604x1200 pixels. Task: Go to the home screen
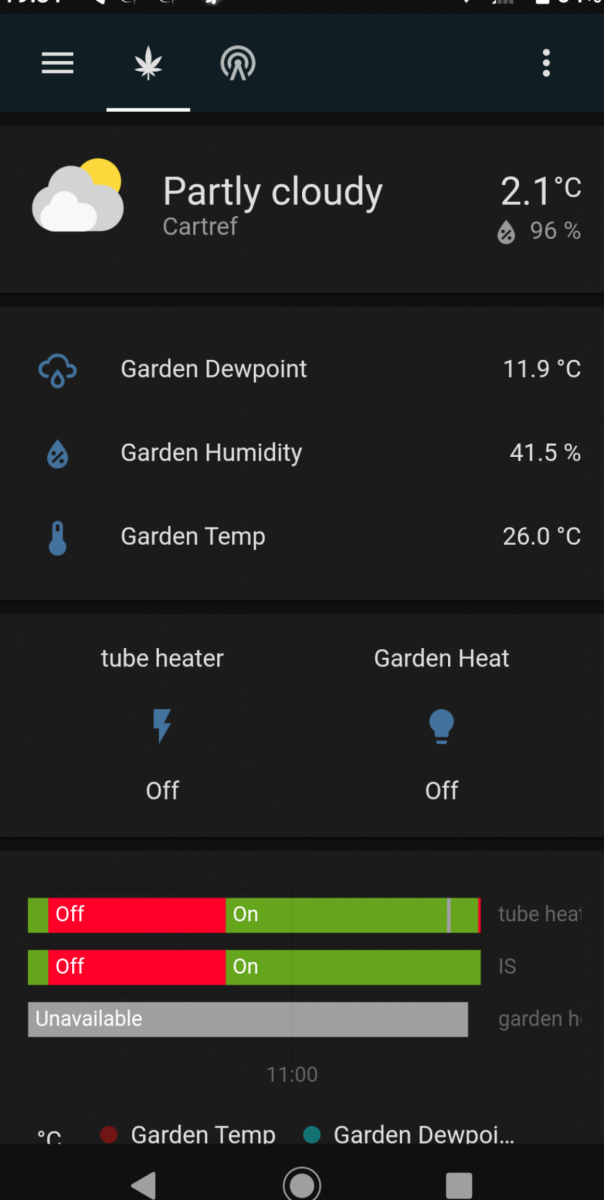[302, 1184]
